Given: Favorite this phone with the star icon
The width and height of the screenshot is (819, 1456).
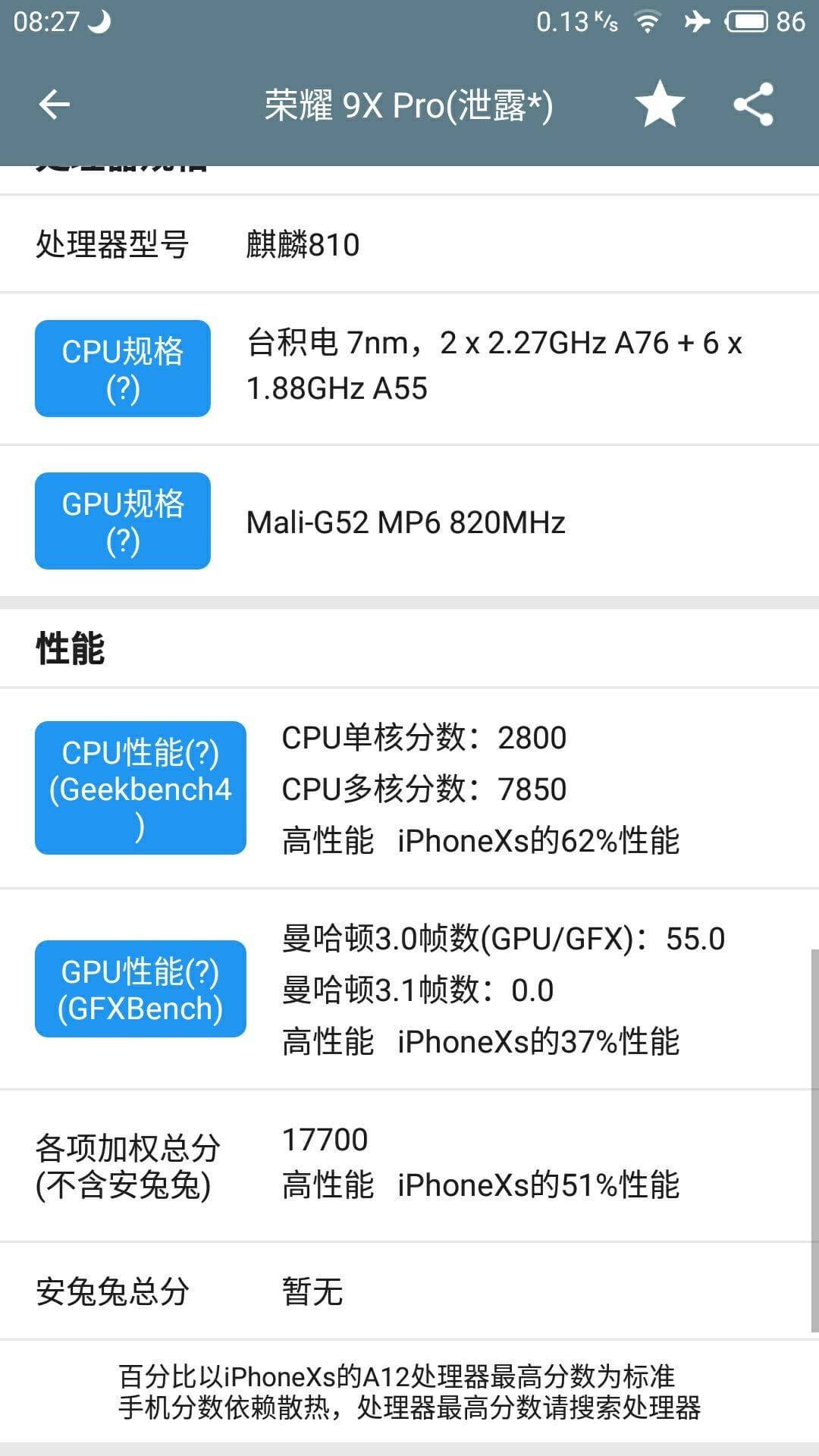Looking at the screenshot, I should [659, 104].
